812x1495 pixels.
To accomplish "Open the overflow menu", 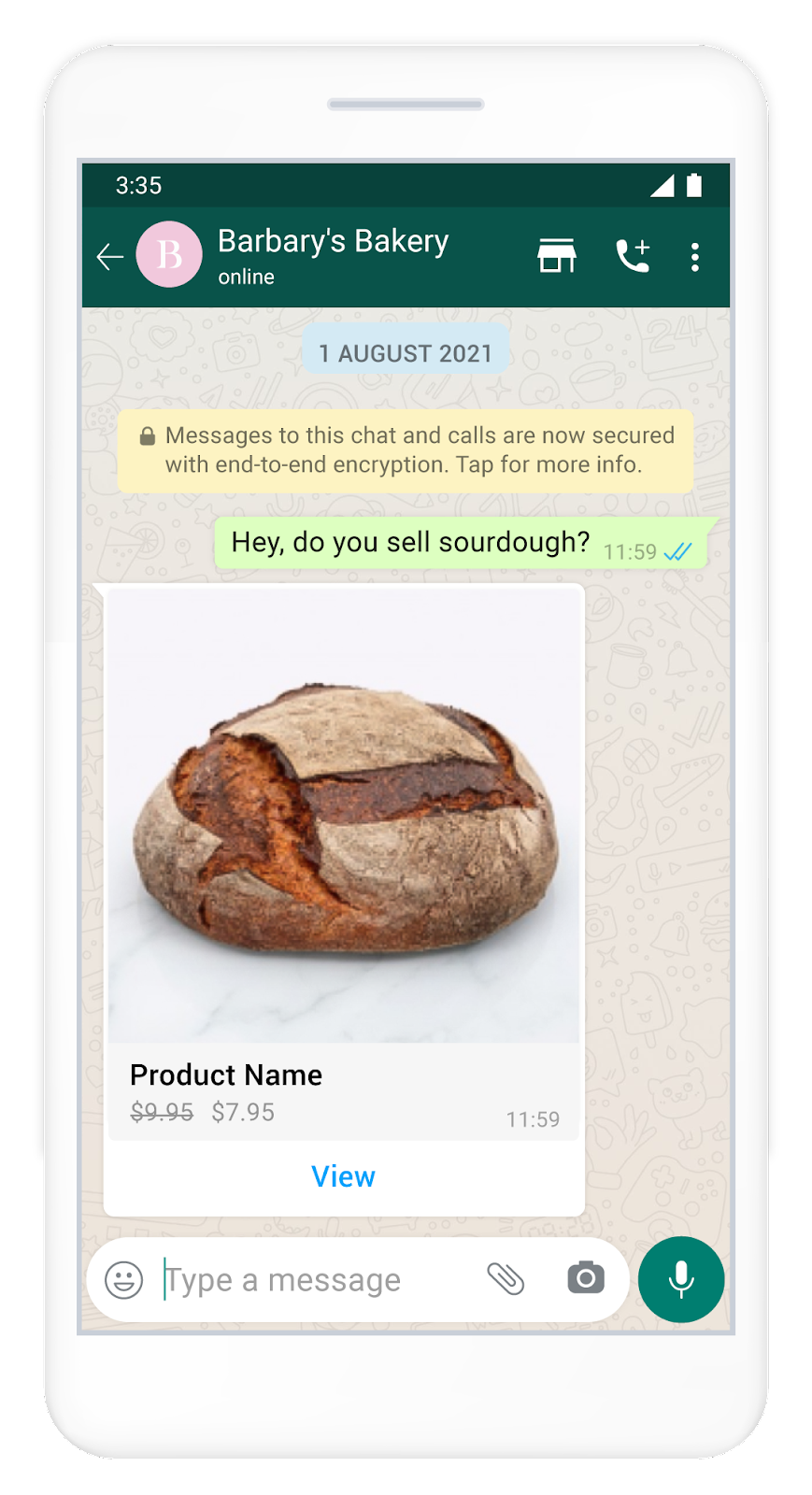I will coord(694,257).
